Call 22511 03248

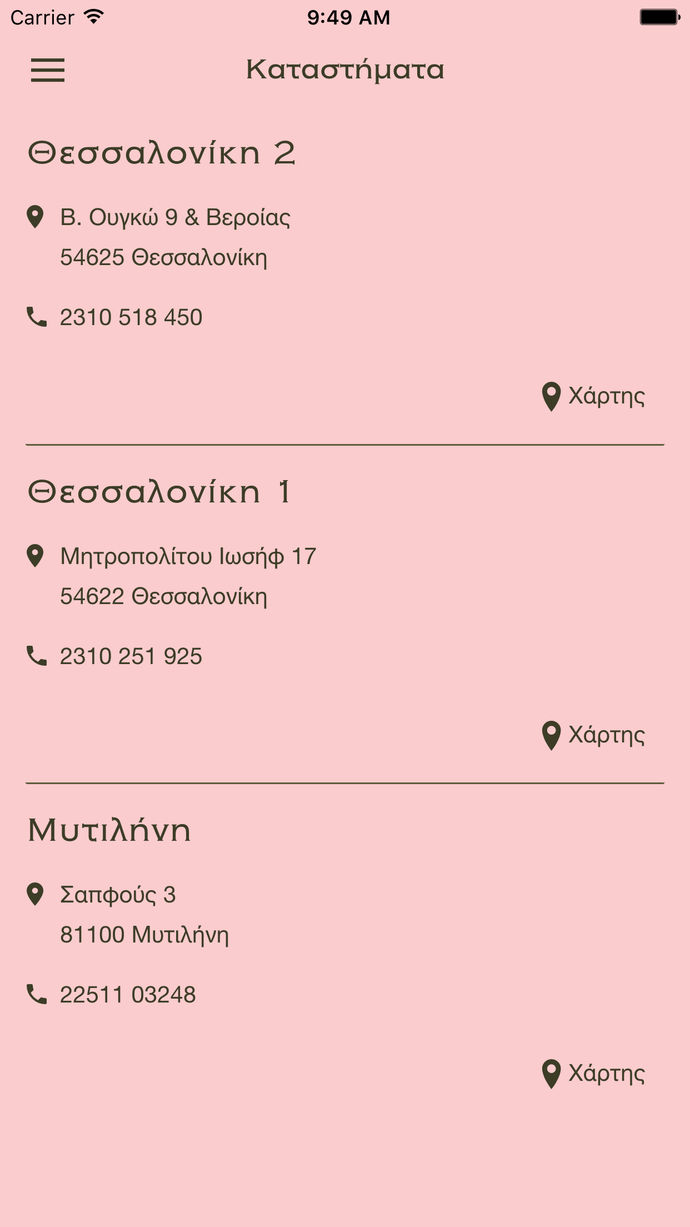(x=111, y=995)
